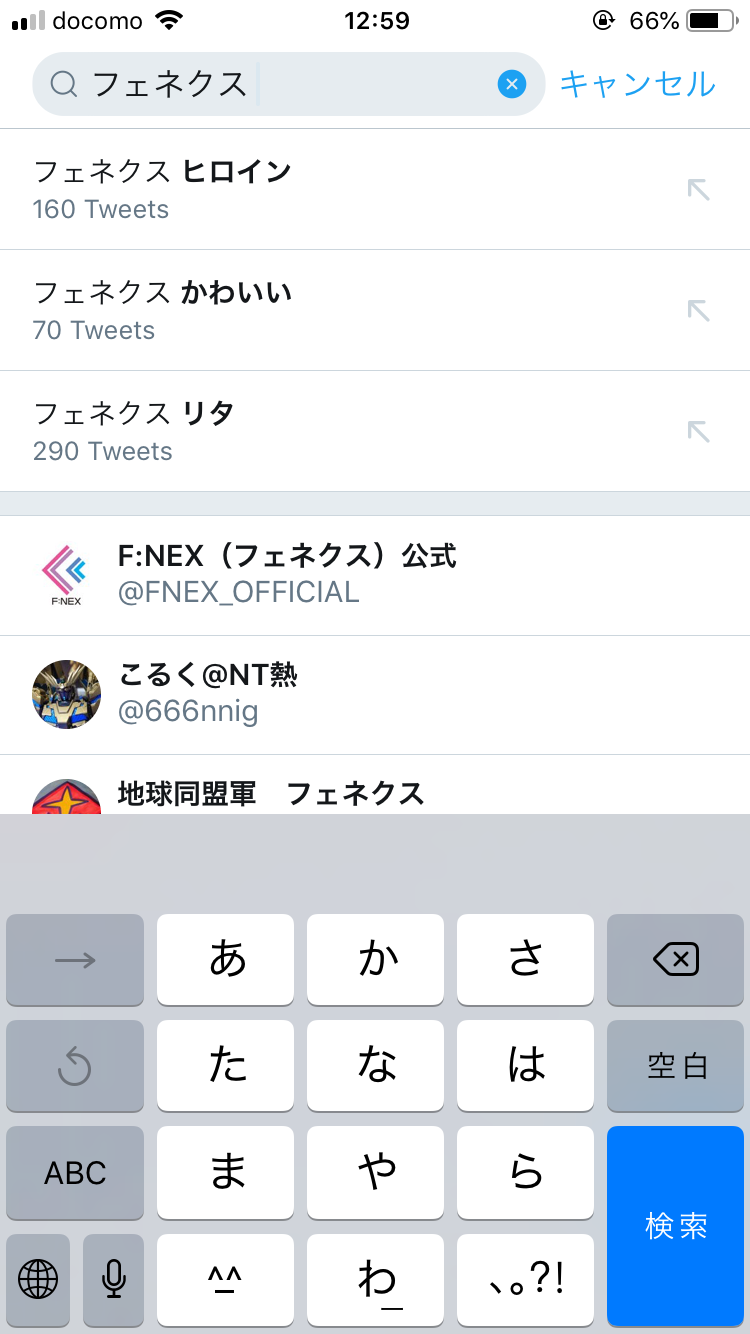
Task: Open the こるく@NT熱 profile
Action: (375, 694)
